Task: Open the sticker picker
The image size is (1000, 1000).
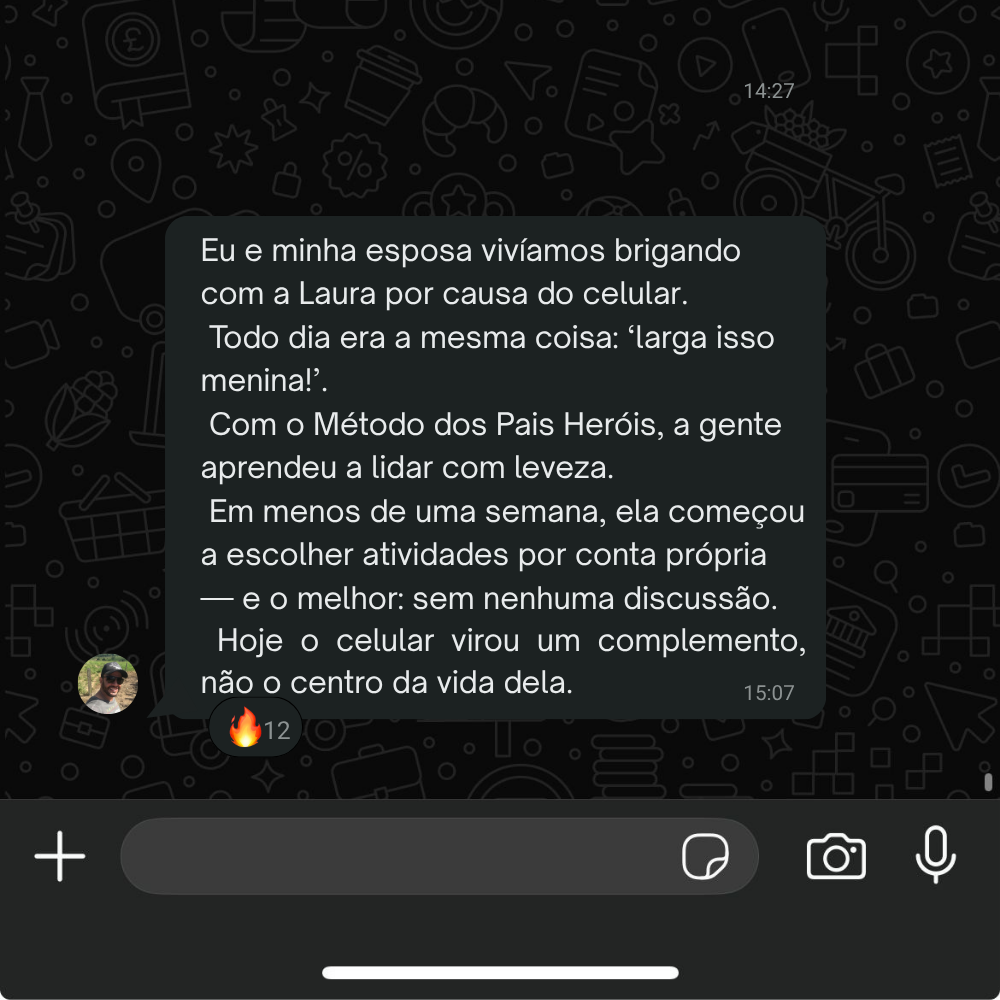Action: click(x=705, y=857)
